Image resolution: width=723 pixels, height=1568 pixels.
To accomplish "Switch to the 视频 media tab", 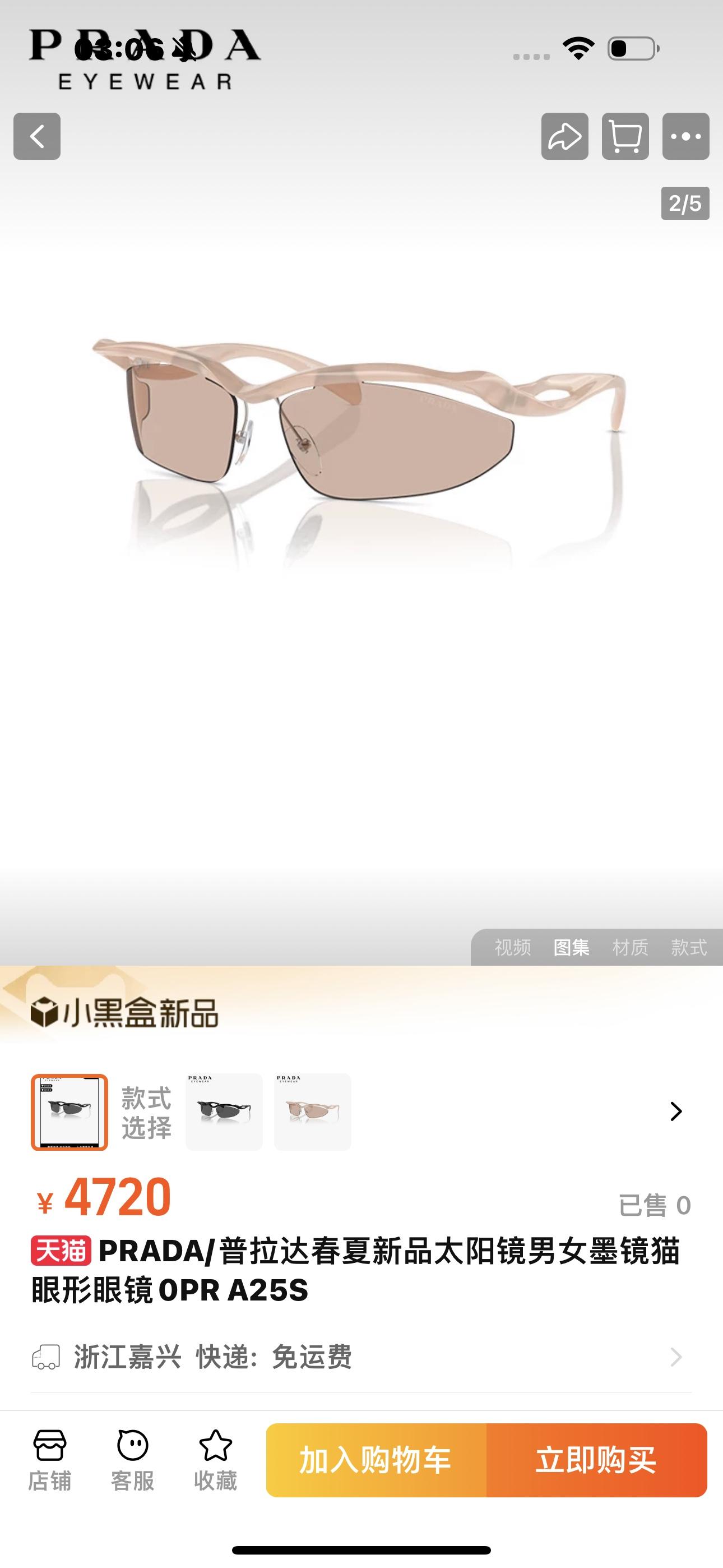I will click(x=512, y=947).
